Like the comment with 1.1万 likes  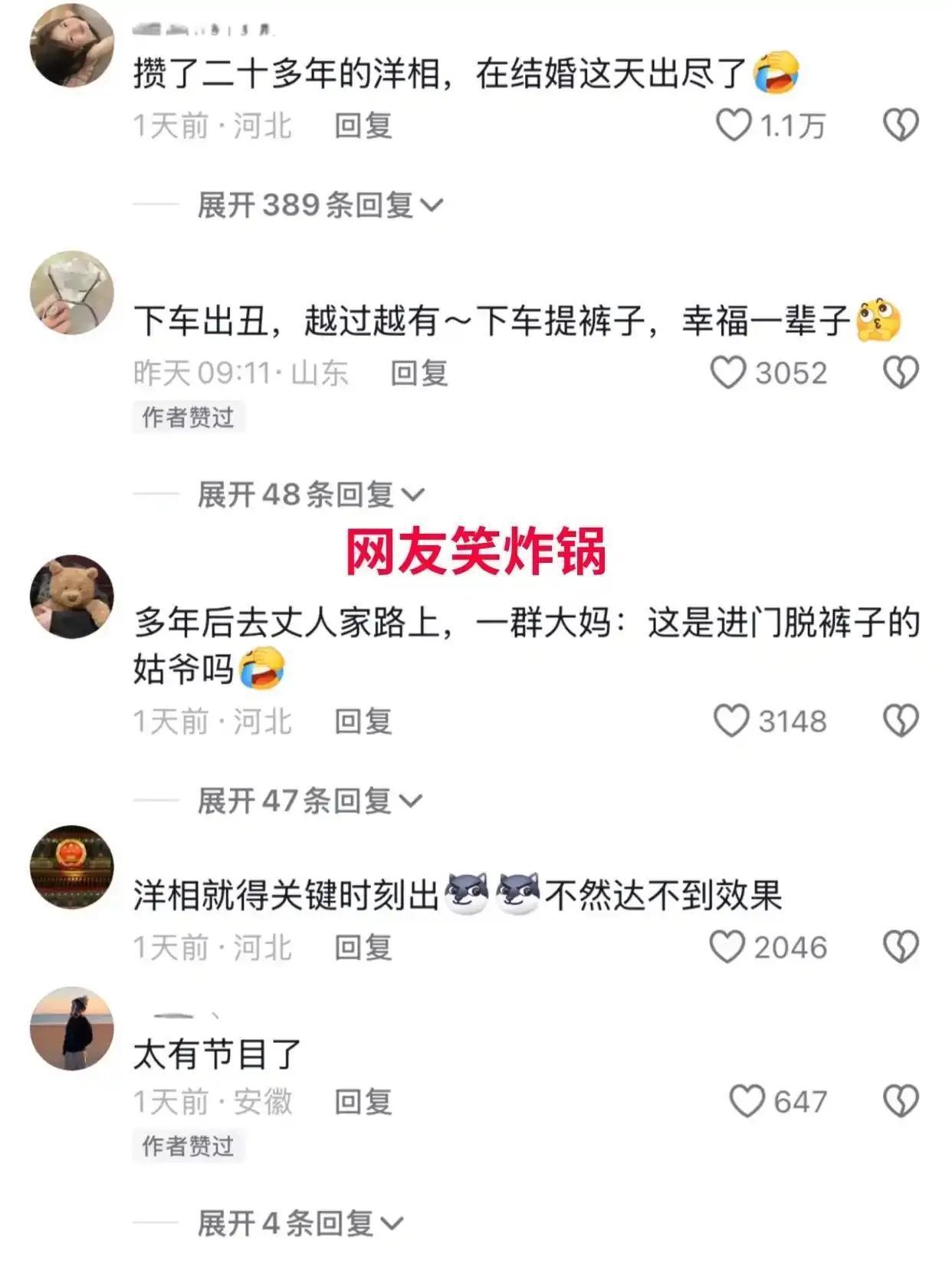coord(734,125)
